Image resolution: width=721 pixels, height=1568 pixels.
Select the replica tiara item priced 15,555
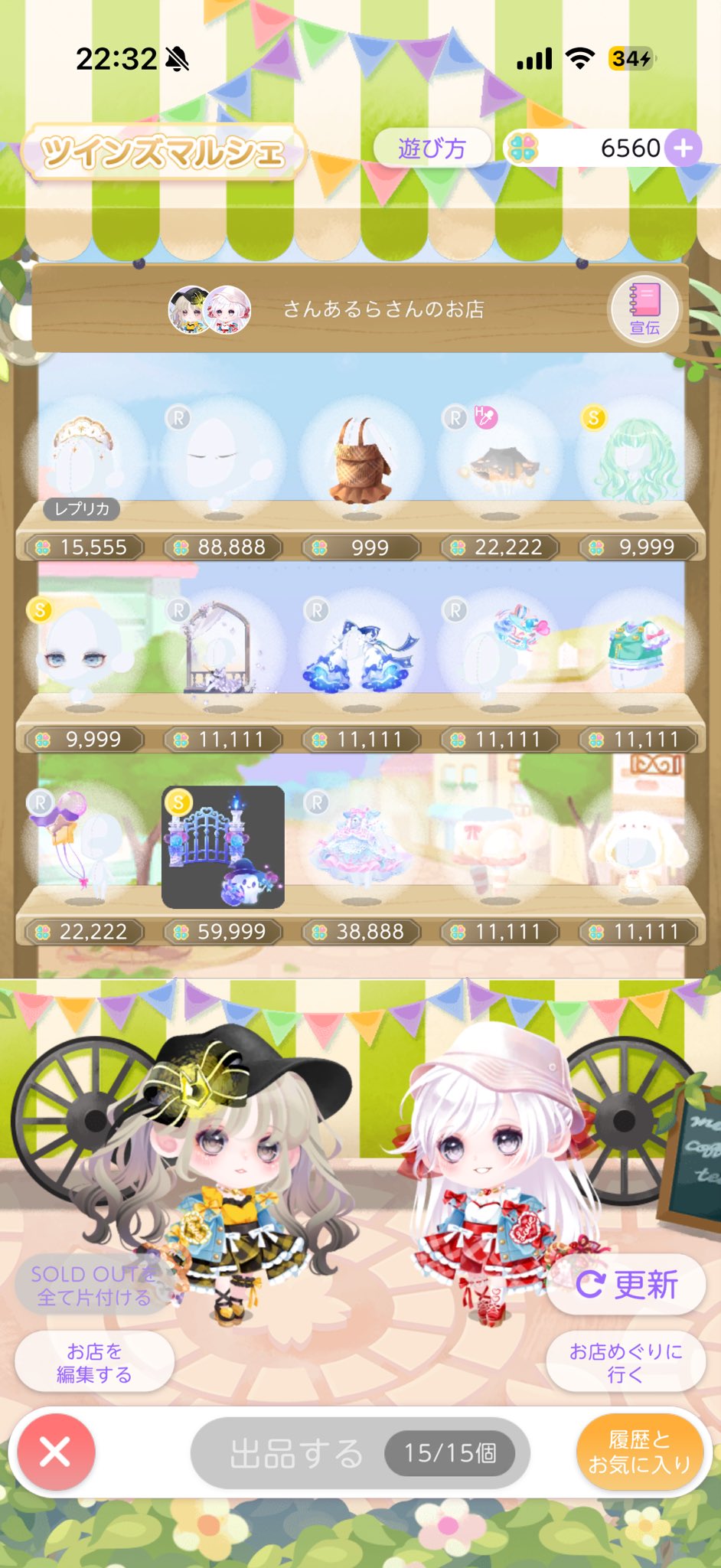tap(84, 459)
